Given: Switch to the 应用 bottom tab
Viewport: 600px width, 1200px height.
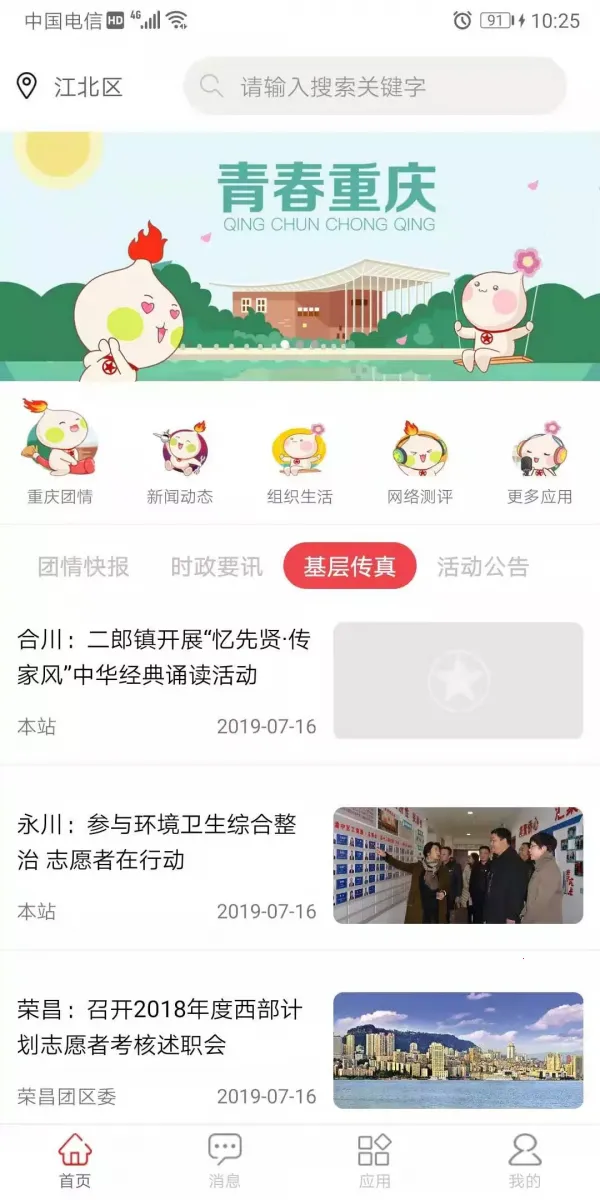Looking at the screenshot, I should coord(375,1160).
